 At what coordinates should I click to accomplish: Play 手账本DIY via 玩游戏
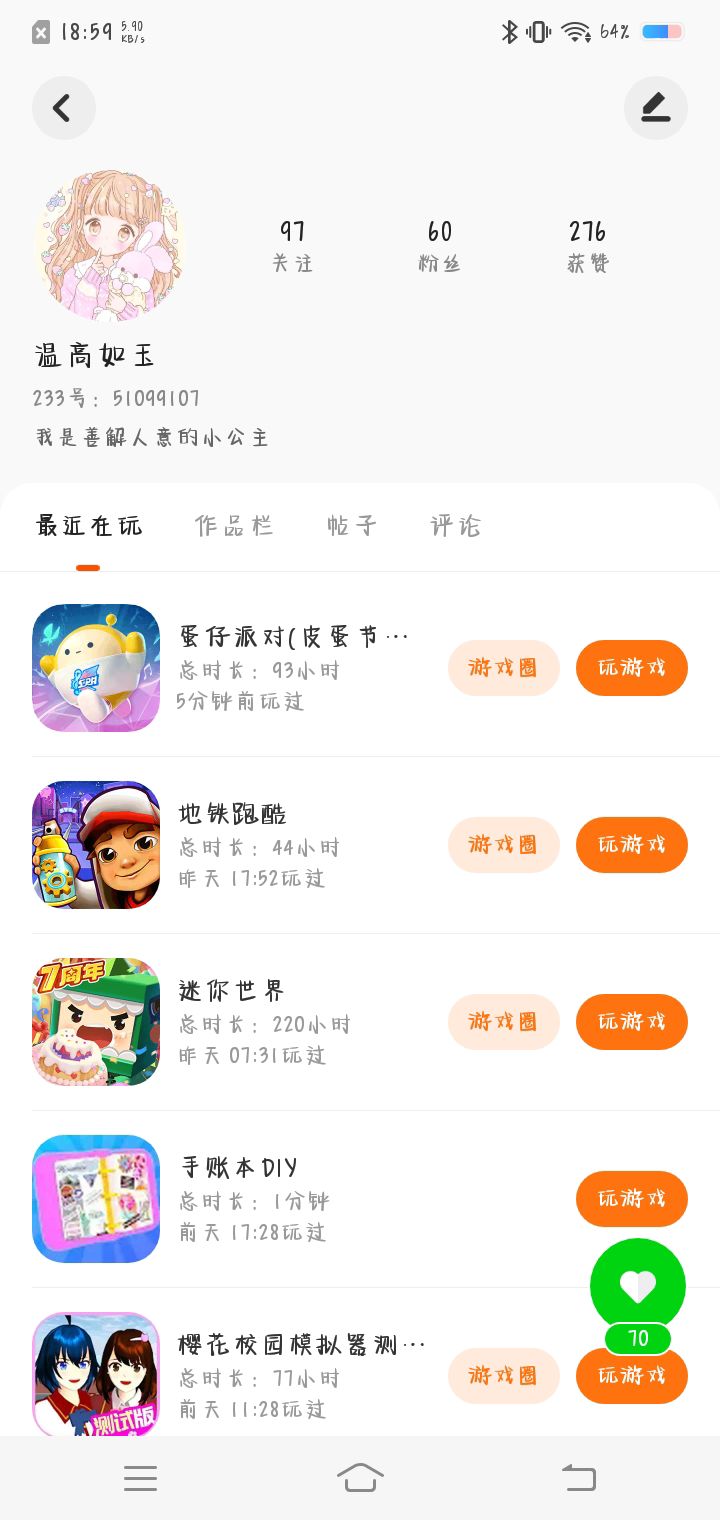[631, 1199]
